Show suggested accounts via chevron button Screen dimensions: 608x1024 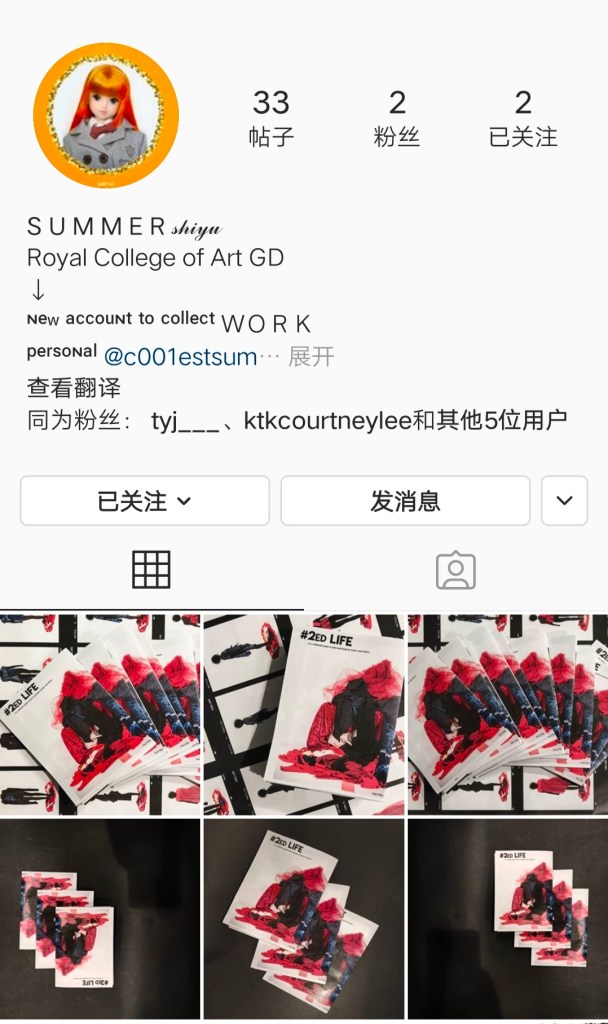564,501
